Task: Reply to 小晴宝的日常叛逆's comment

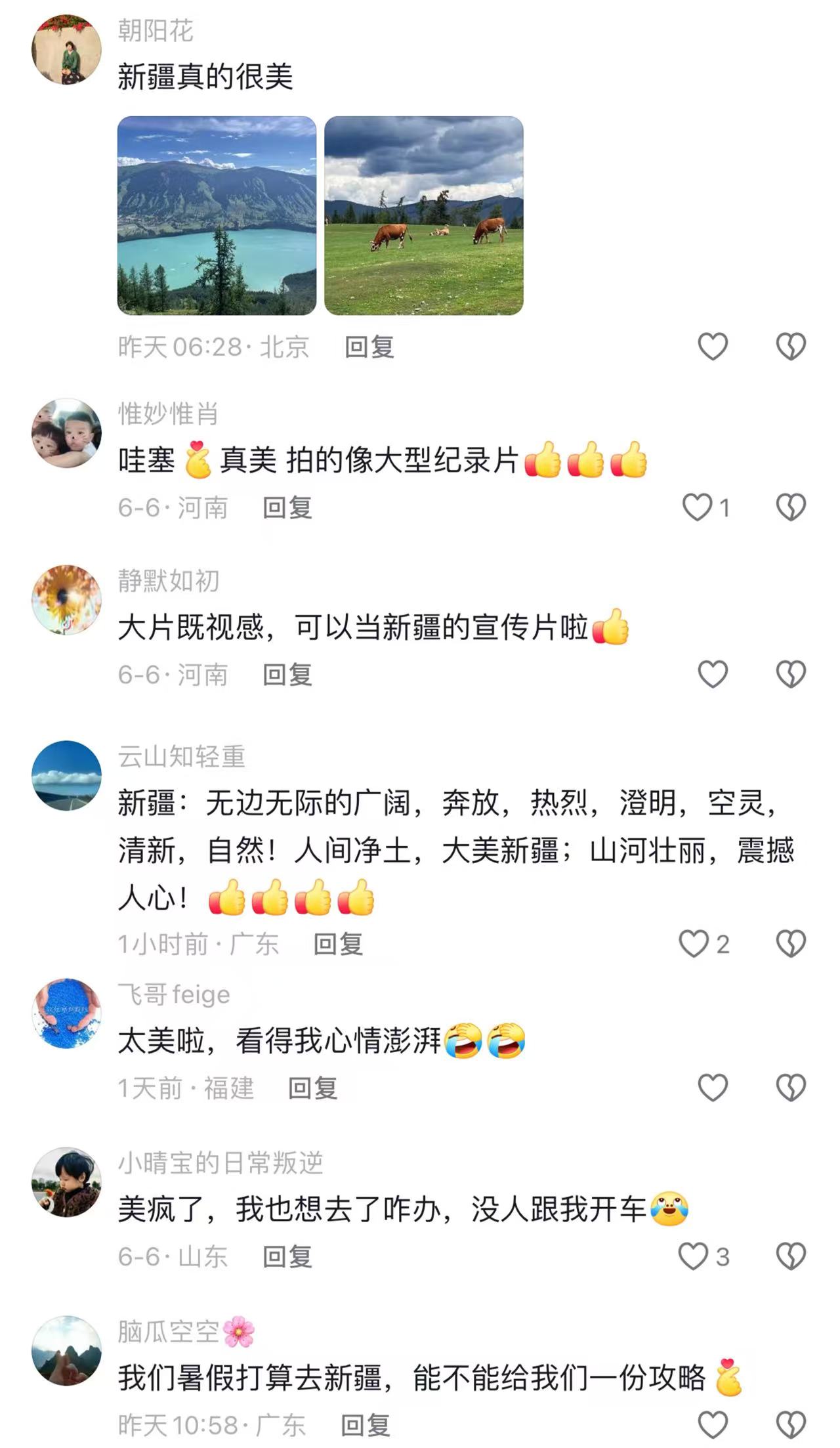Action: (x=287, y=1257)
